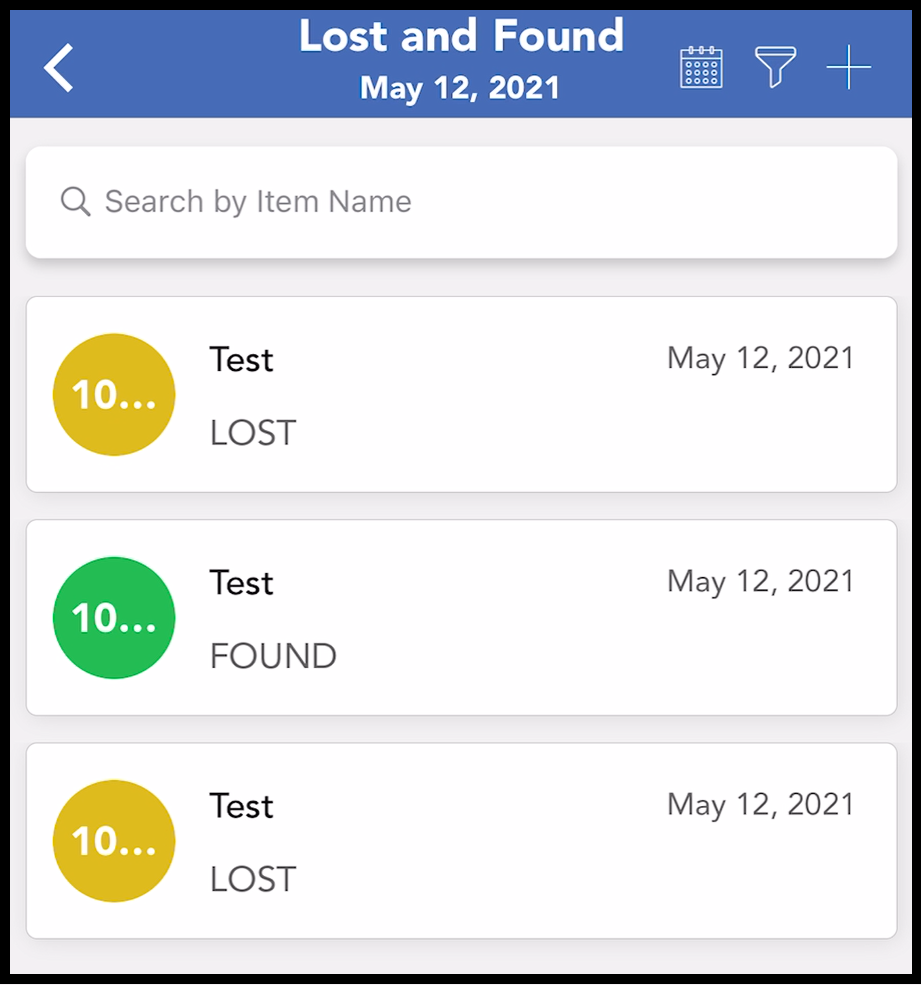921x985 pixels.
Task: Open the calendar date picker
Action: tap(700, 65)
